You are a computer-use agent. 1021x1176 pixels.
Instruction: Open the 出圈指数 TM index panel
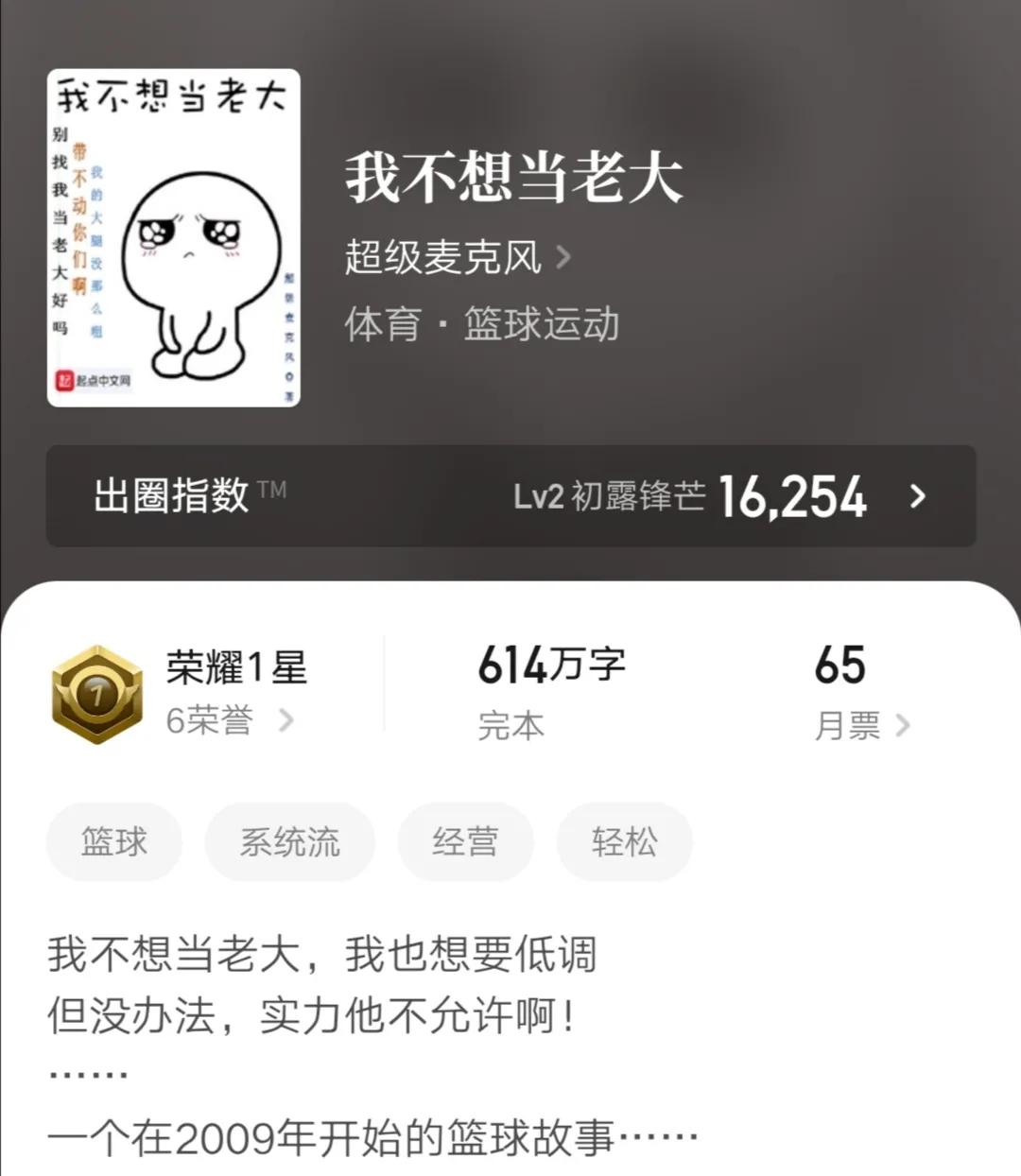coord(173,496)
